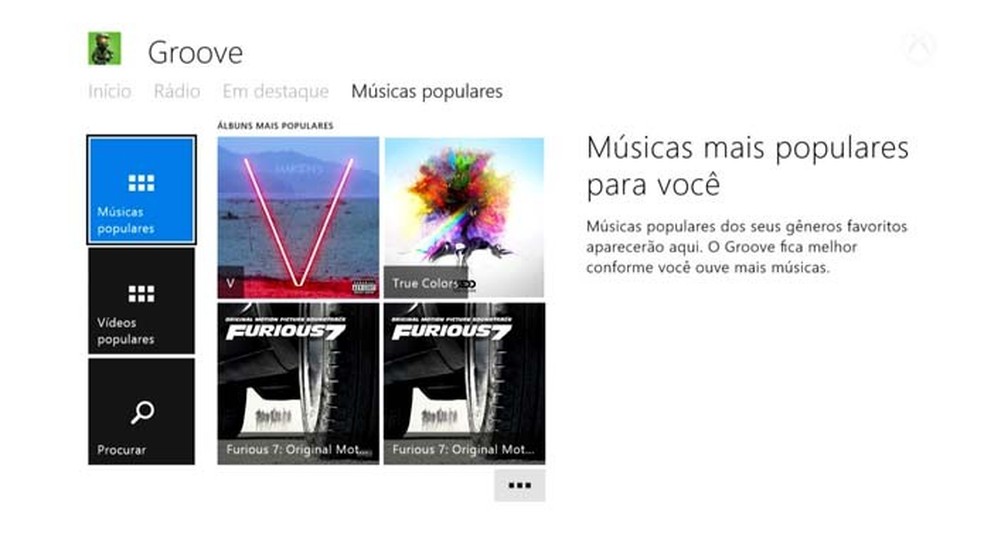Open the album V
This screenshot has width=984, height=554.
(x=298, y=217)
